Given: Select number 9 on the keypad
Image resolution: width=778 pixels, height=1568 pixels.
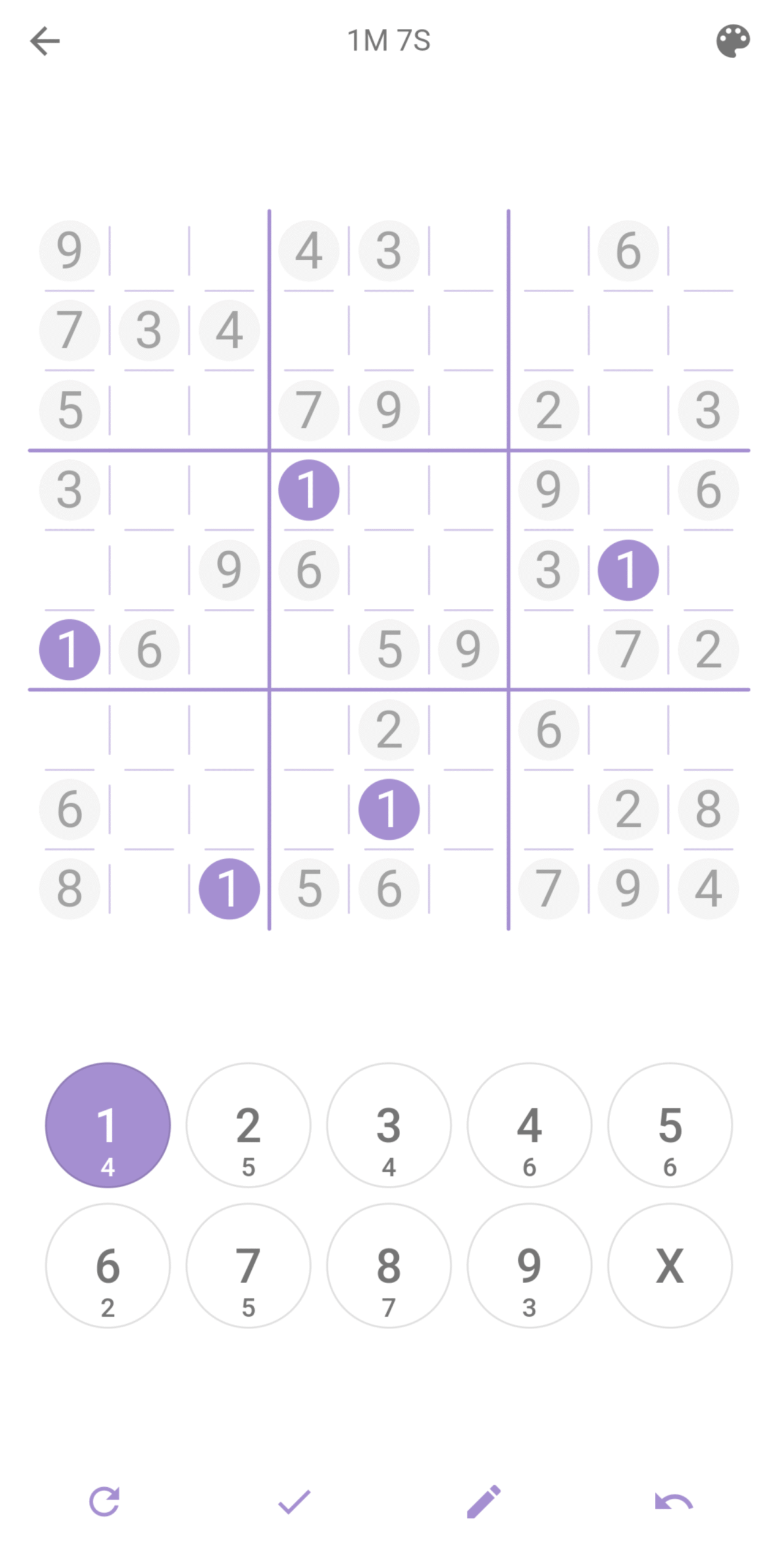Looking at the screenshot, I should 529,1265.
